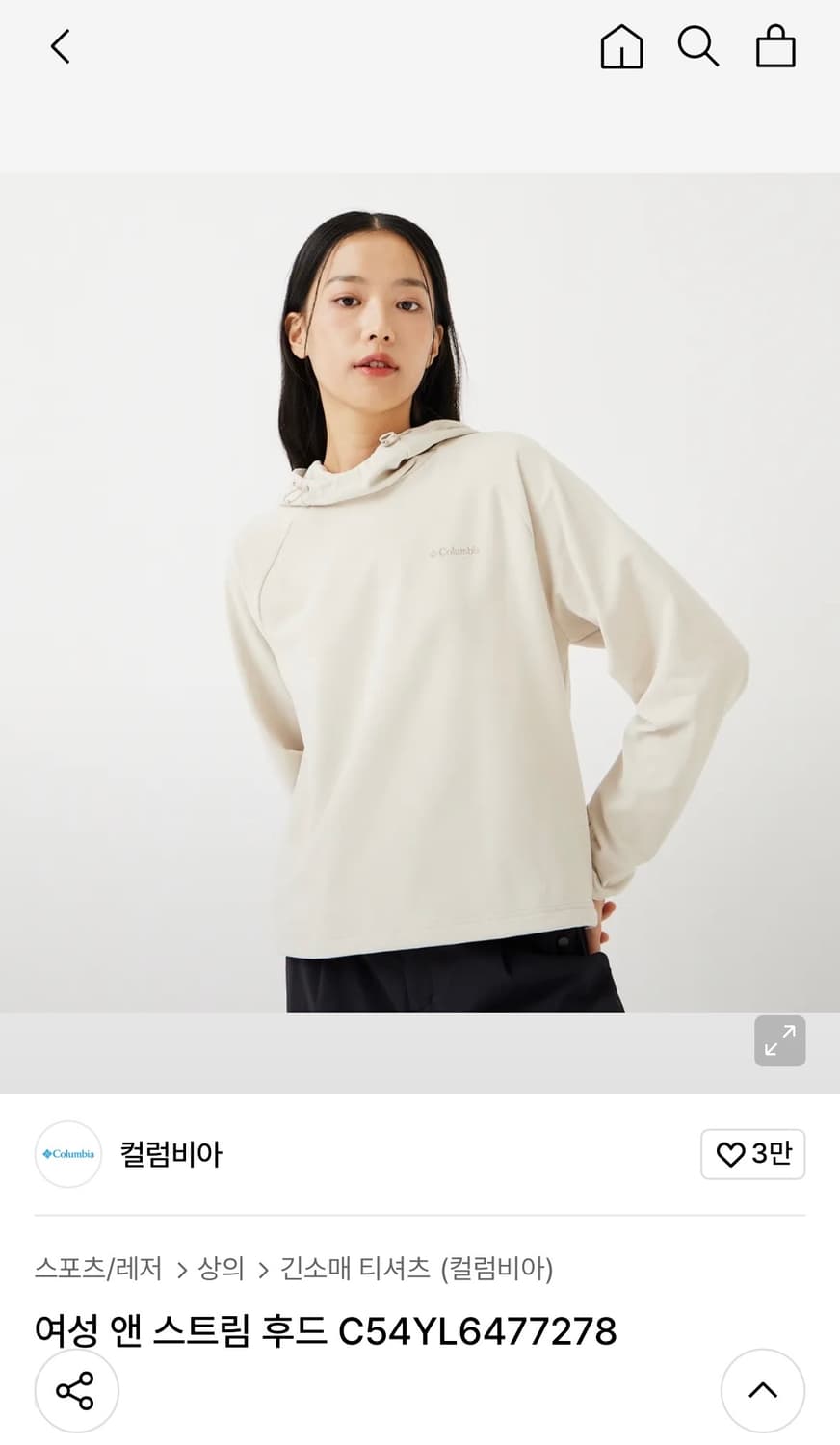Tap breadcrumb chevron after 스포츠/레저
This screenshot has height=1445, width=840.
[181, 1270]
